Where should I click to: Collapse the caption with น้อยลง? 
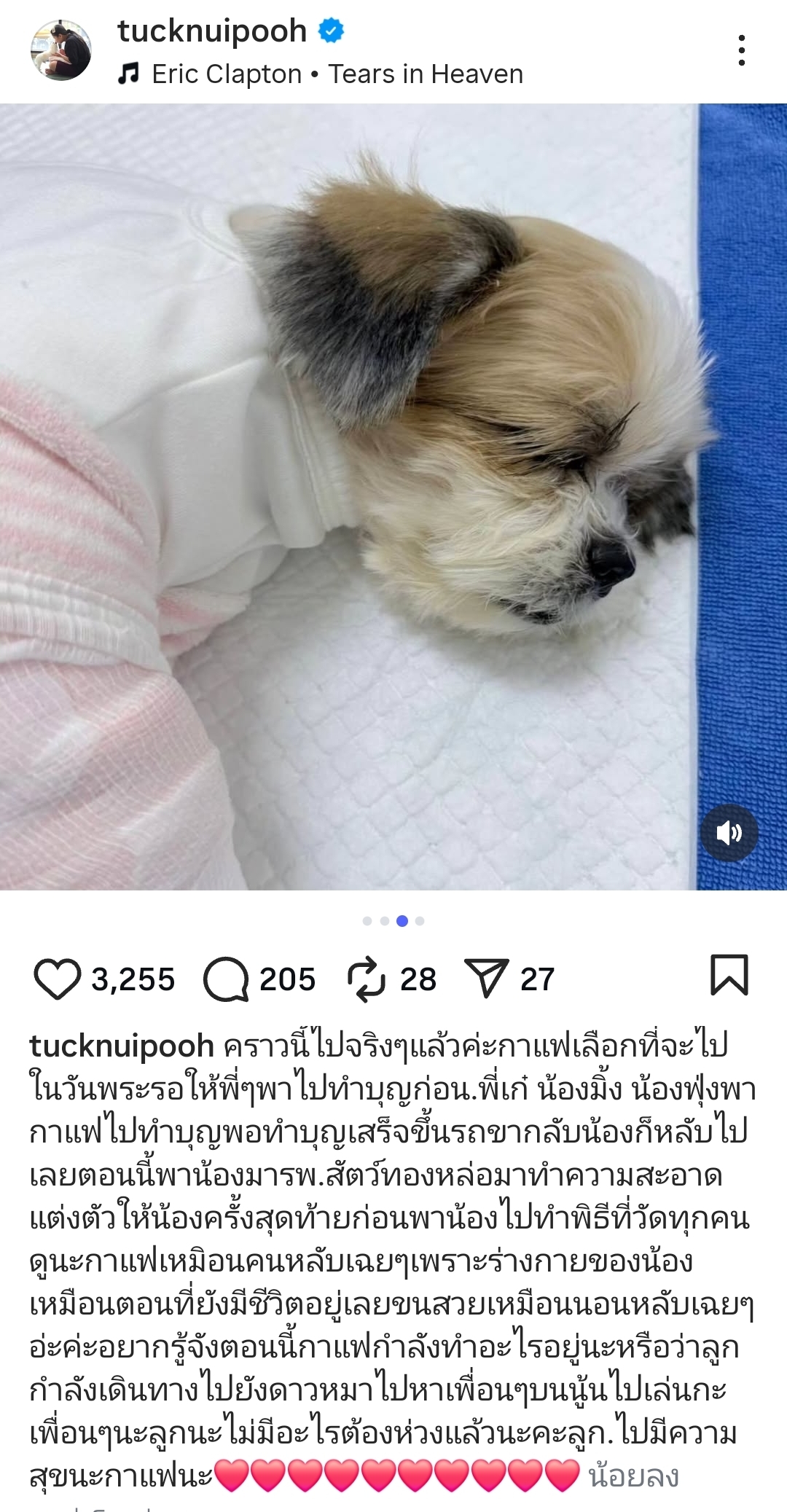click(x=633, y=1476)
